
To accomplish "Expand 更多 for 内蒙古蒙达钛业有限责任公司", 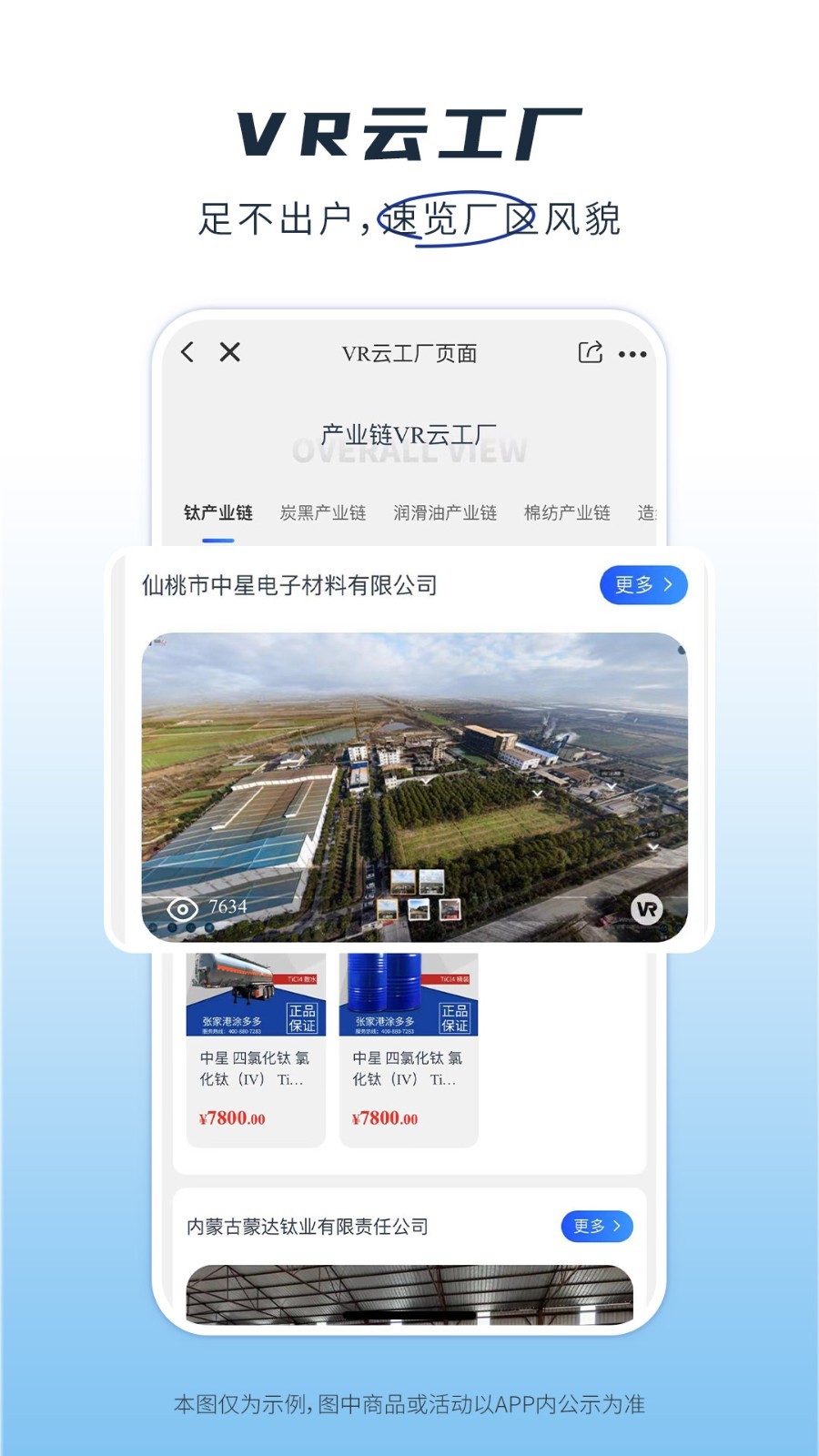I will tap(596, 1226).
